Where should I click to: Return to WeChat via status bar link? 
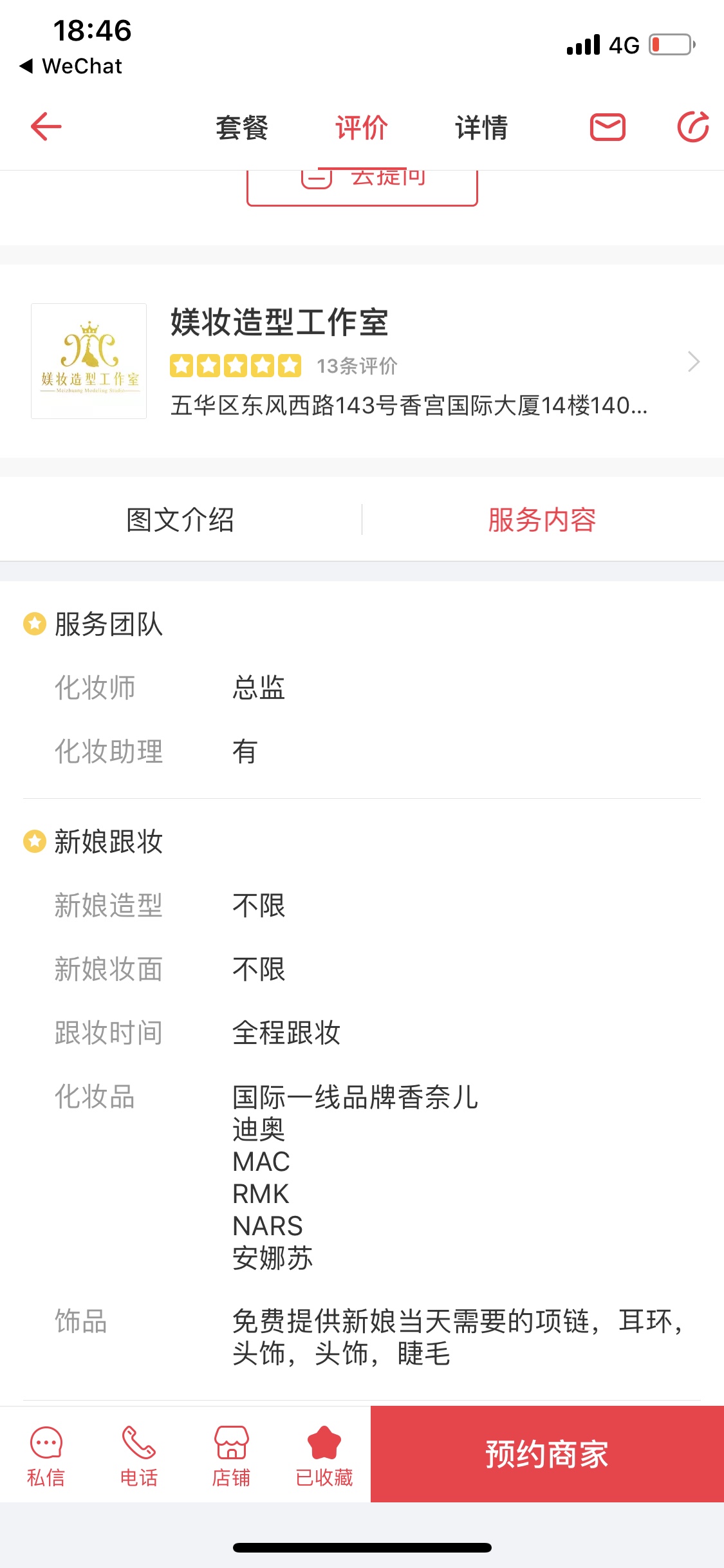click(x=71, y=66)
